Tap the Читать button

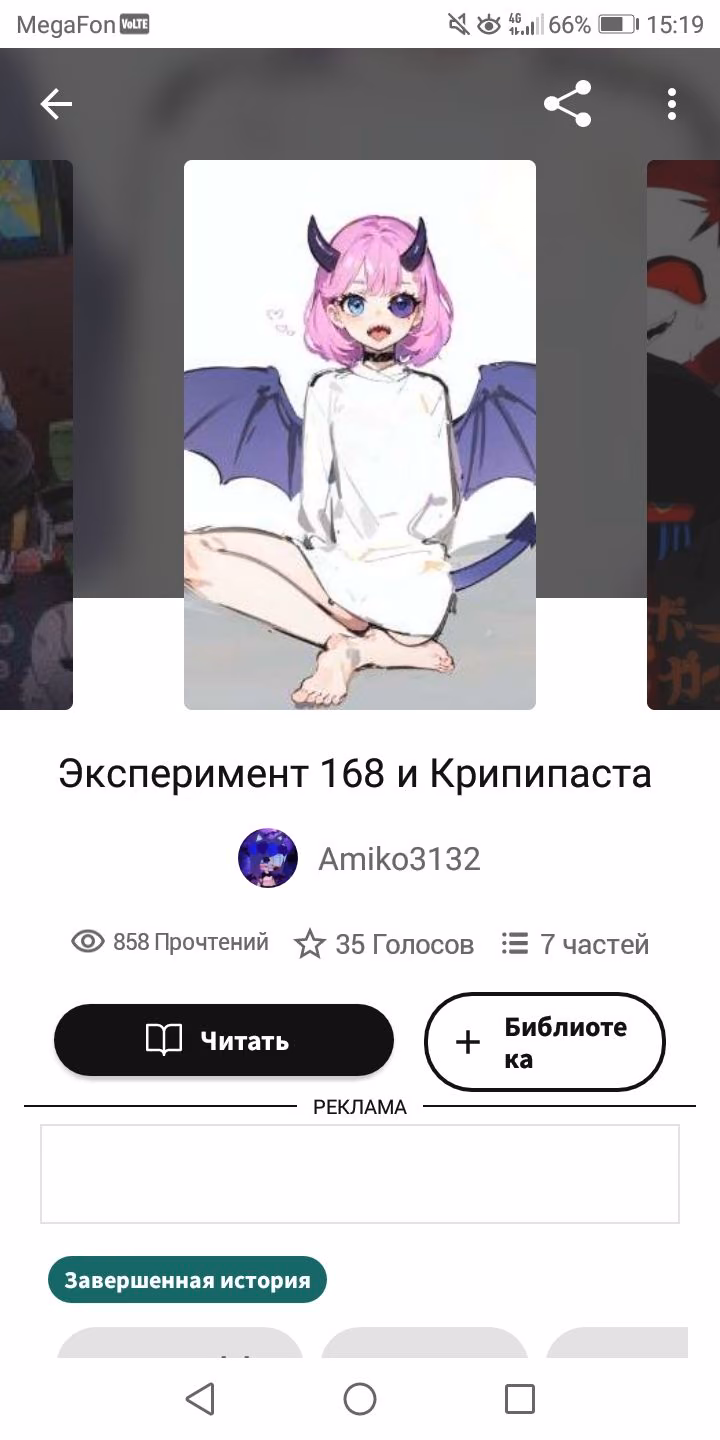(x=224, y=1040)
